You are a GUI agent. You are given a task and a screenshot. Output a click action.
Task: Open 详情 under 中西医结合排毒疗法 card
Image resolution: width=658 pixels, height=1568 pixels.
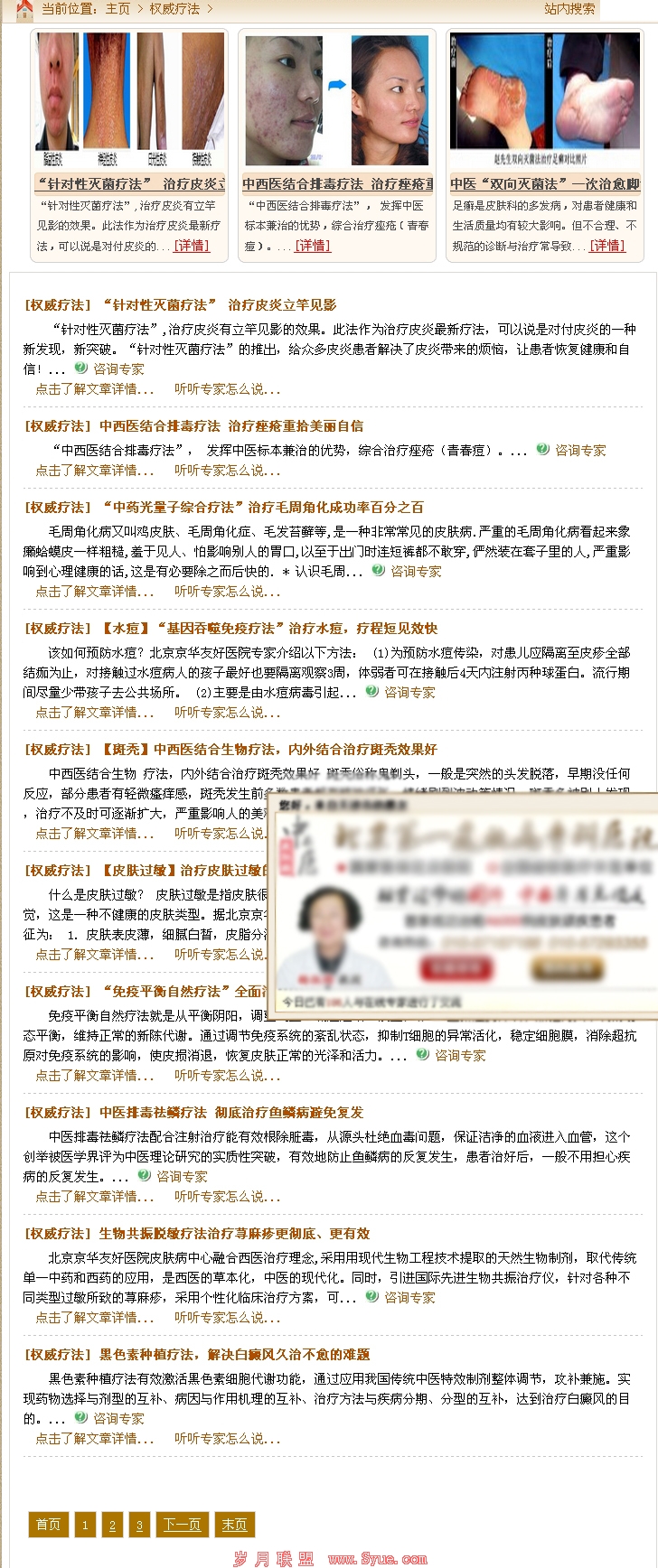point(313,246)
